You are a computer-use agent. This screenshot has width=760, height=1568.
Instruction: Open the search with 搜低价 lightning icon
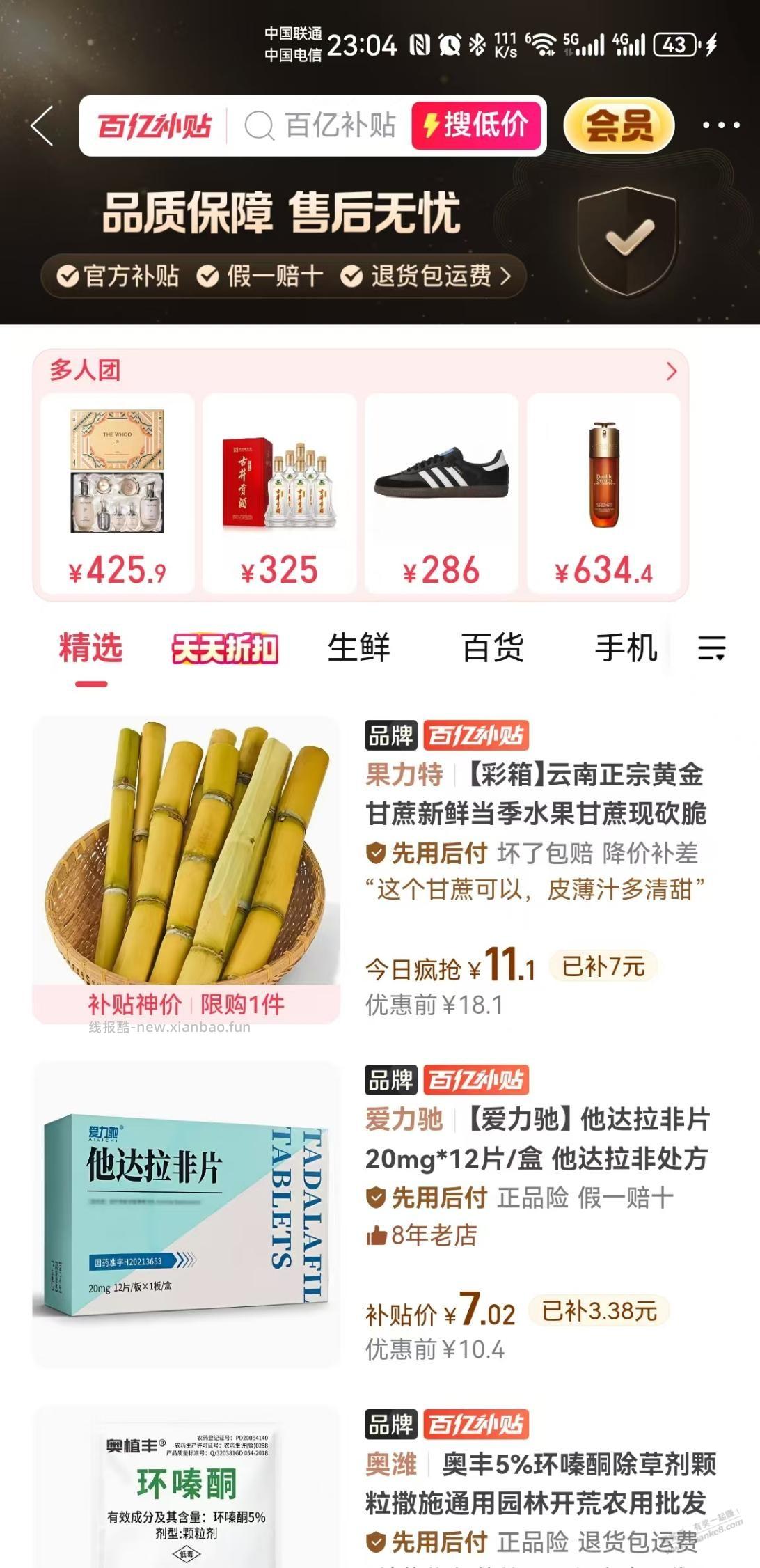point(477,126)
